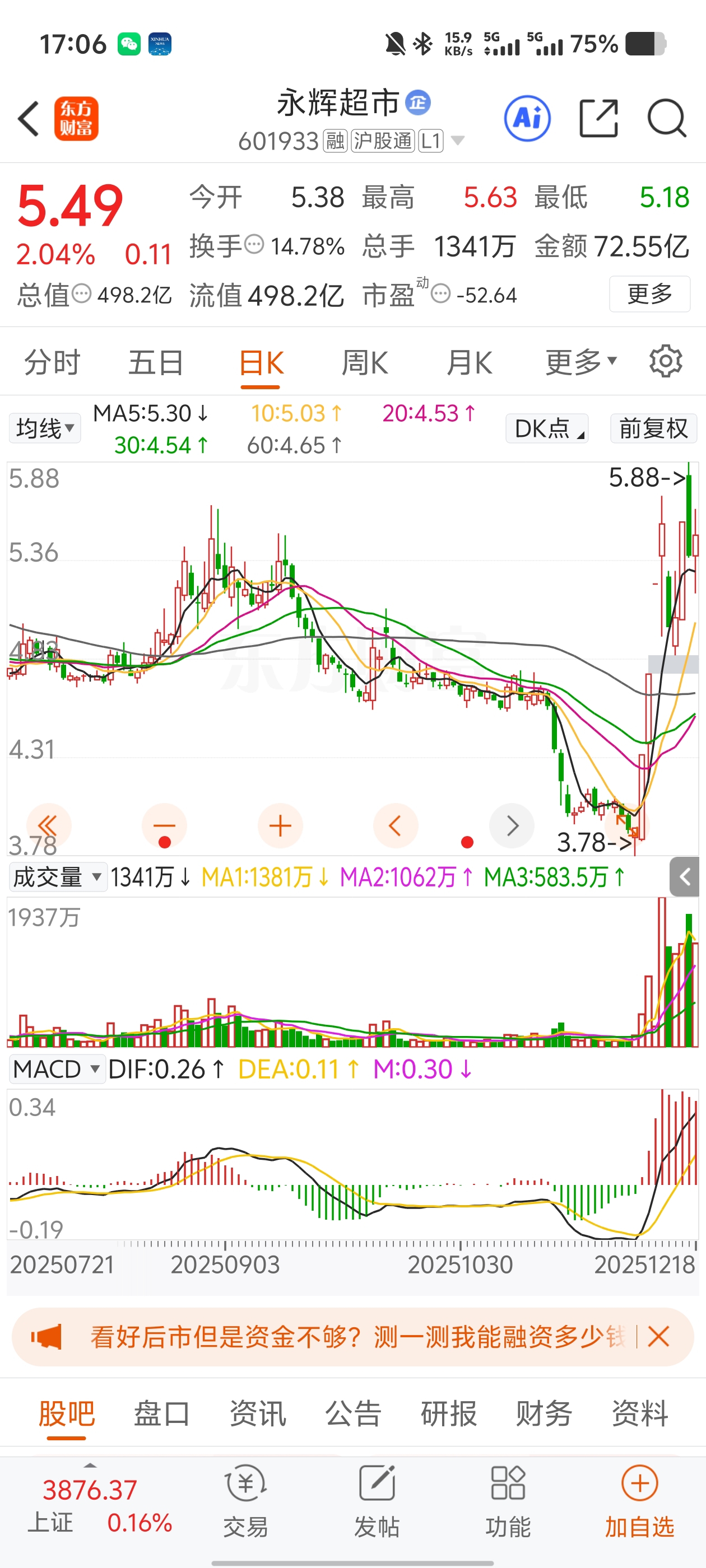Switch to the 分时 chart tab

point(52,363)
